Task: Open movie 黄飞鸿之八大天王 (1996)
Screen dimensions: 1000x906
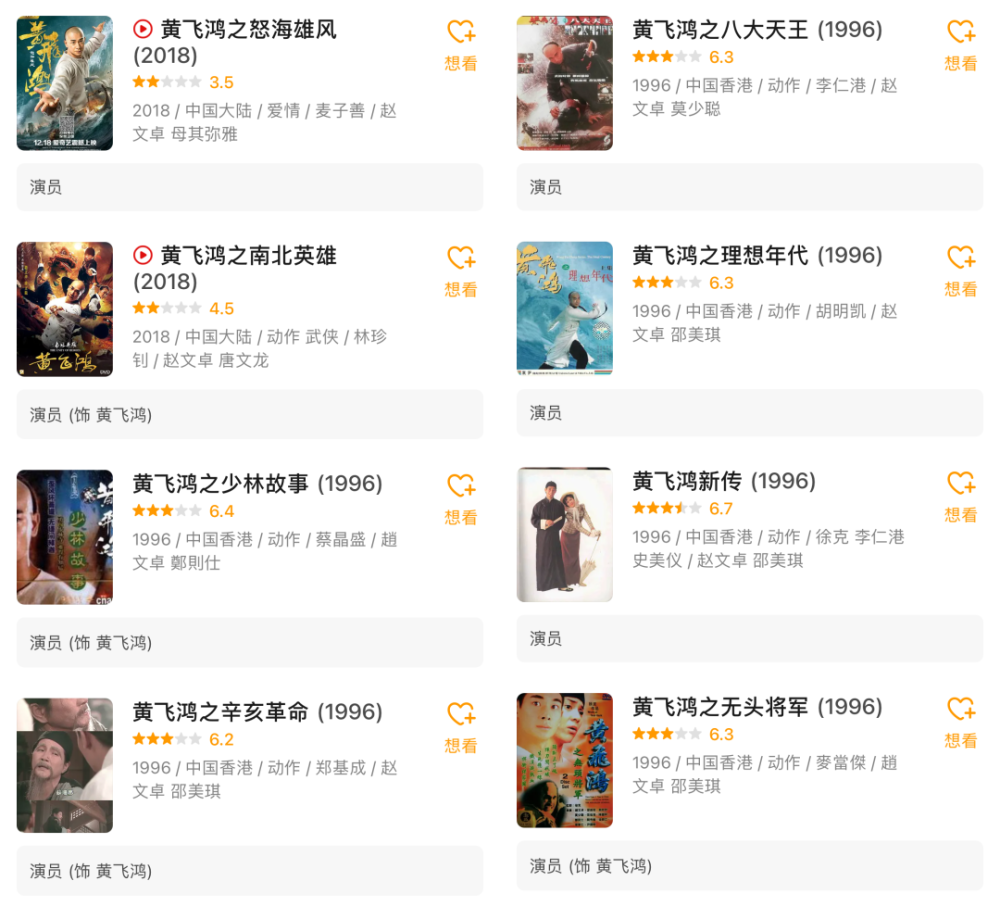Action: (756, 30)
